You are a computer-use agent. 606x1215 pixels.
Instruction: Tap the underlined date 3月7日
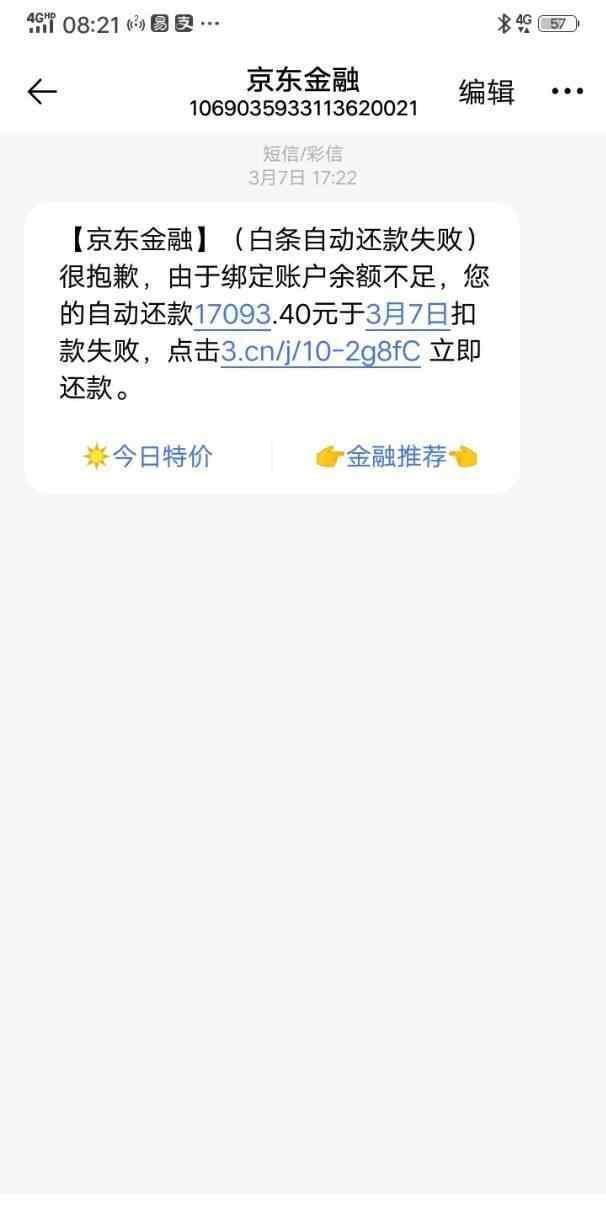point(408,314)
